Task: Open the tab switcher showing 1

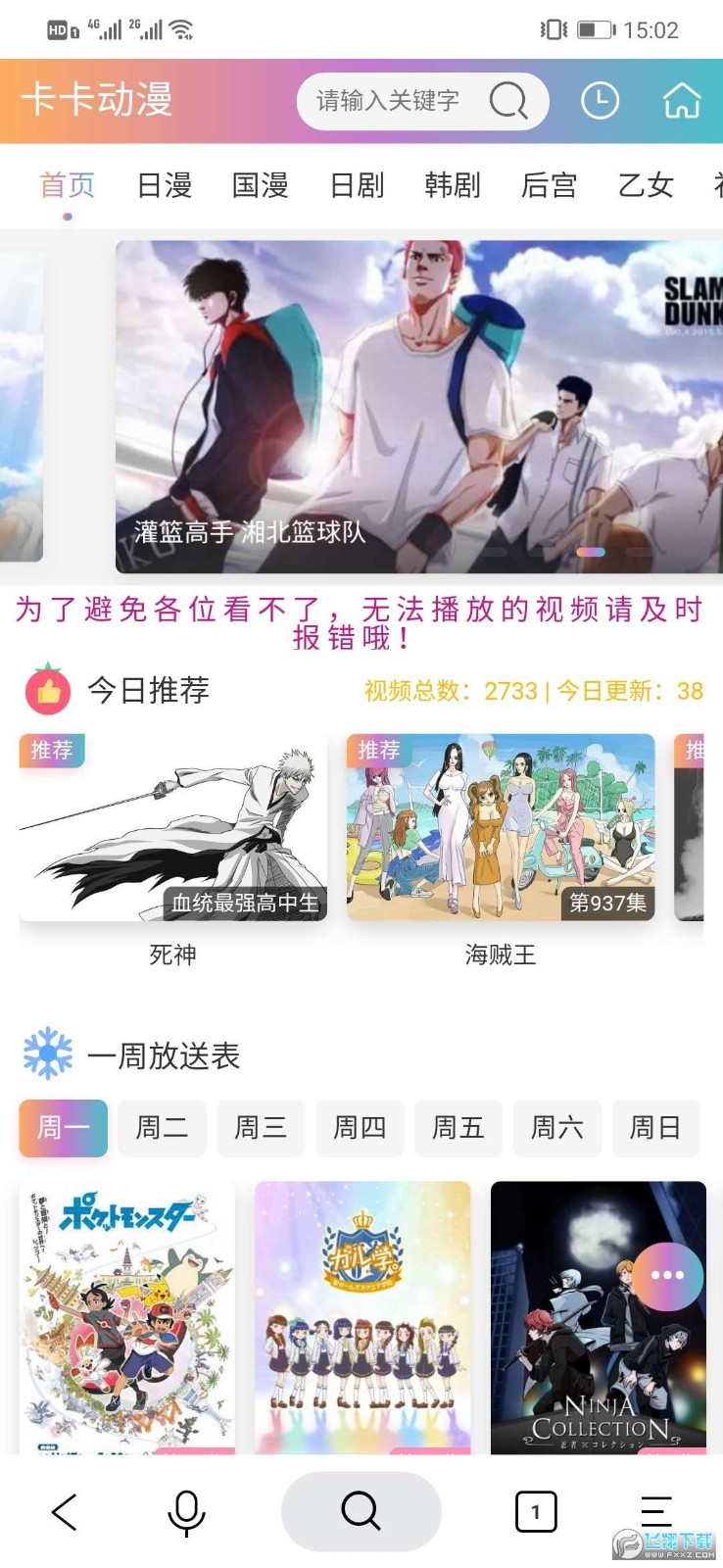Action: tap(536, 1512)
